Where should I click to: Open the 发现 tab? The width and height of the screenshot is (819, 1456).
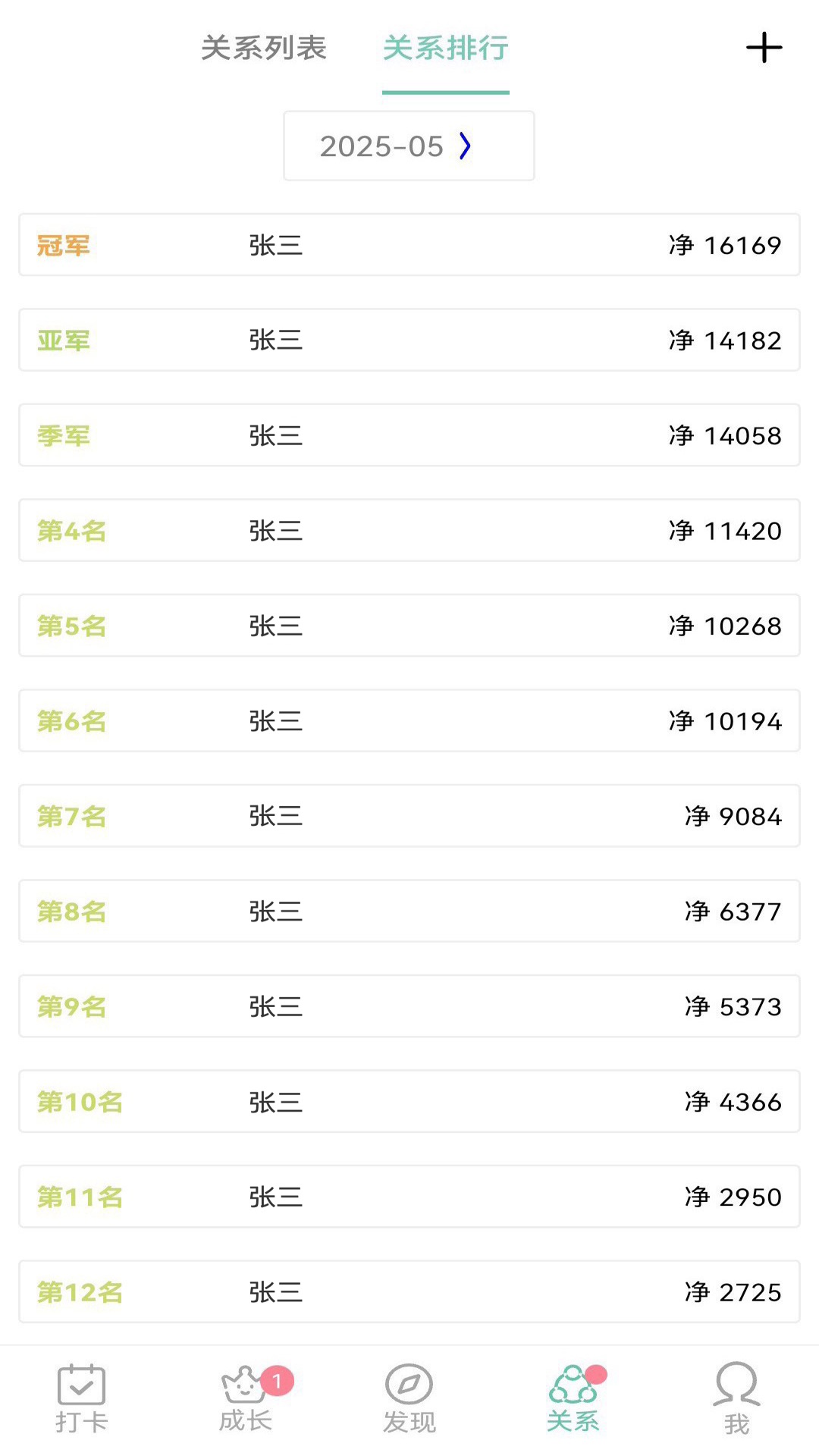(x=409, y=1400)
